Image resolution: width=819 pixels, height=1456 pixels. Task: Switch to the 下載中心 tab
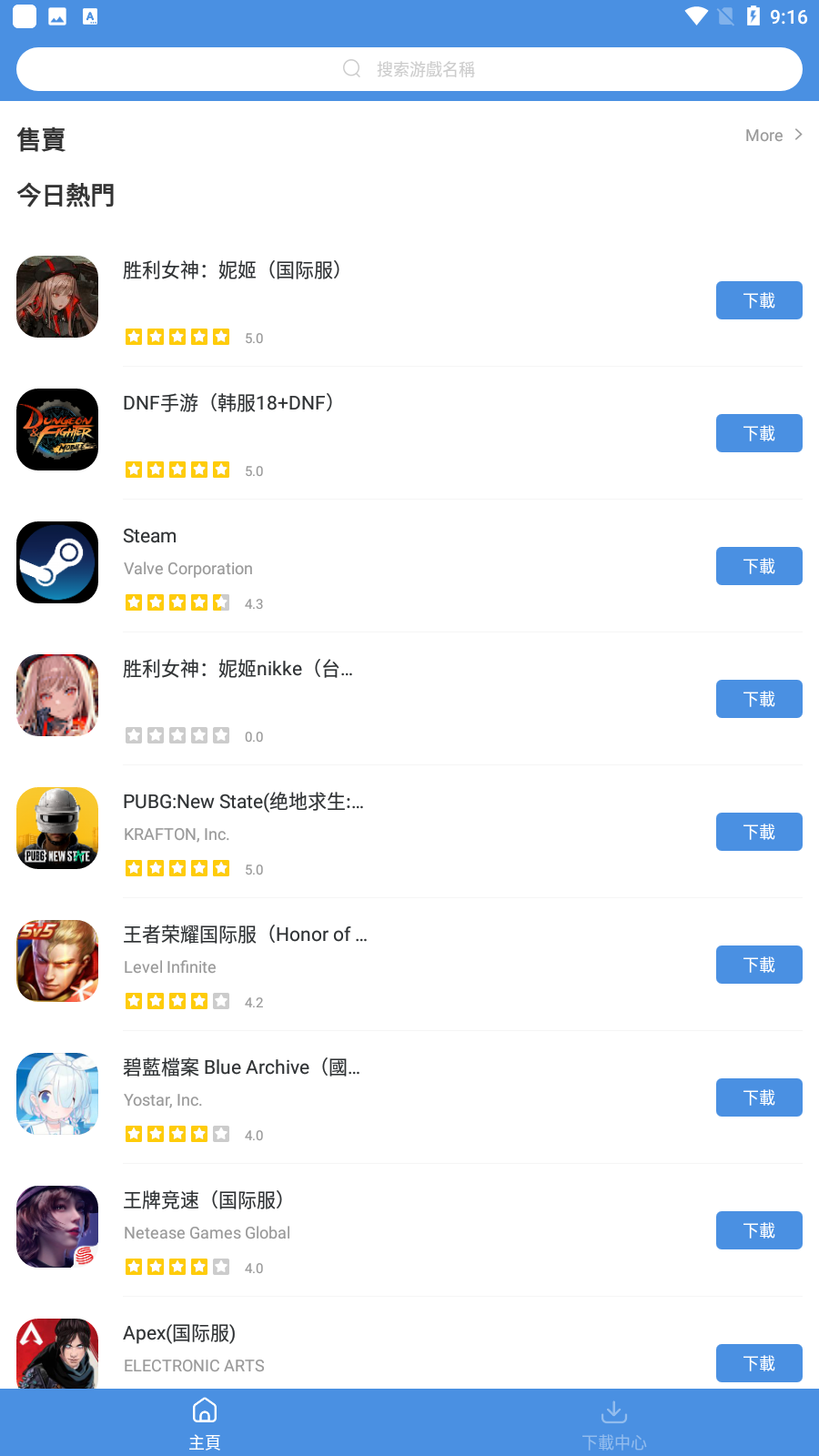(x=614, y=1423)
